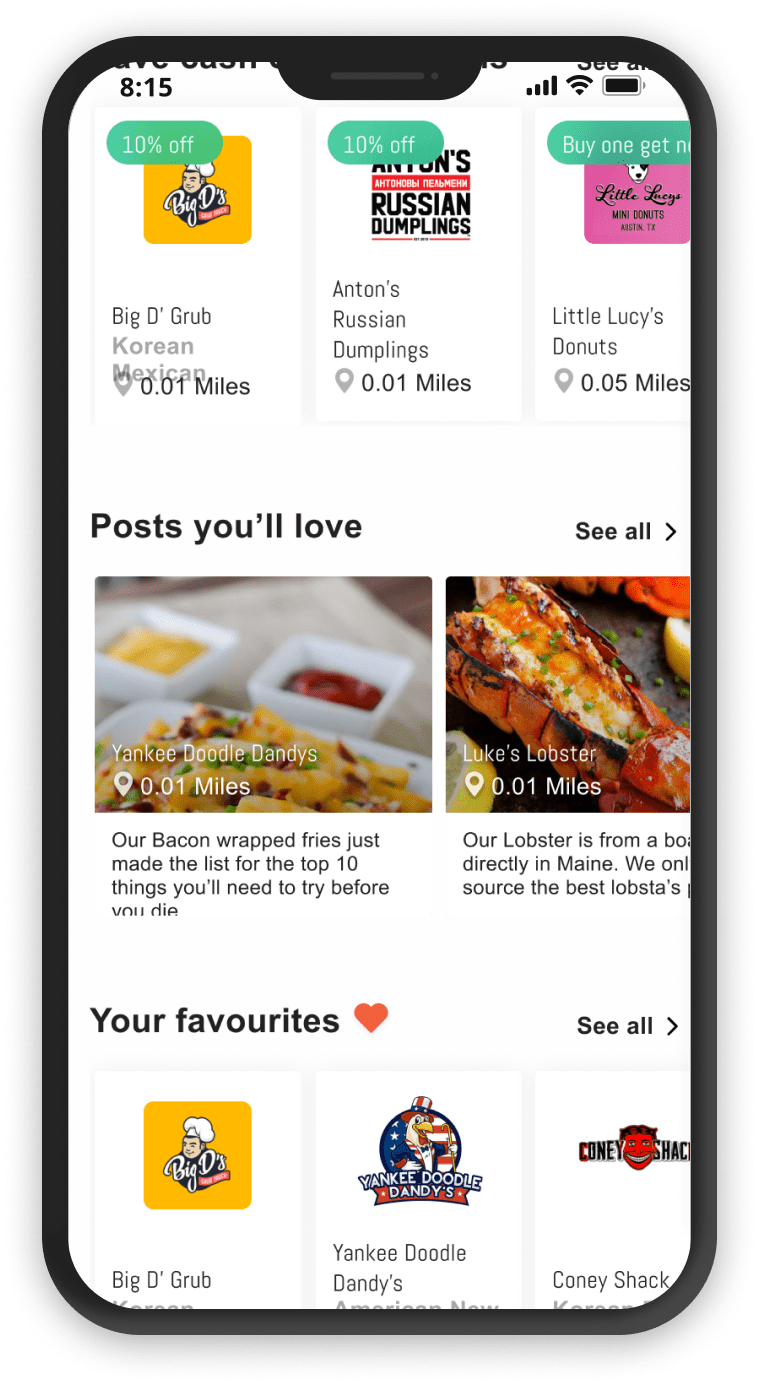Click the location pin next to Big D' Grub's distance

(120, 386)
